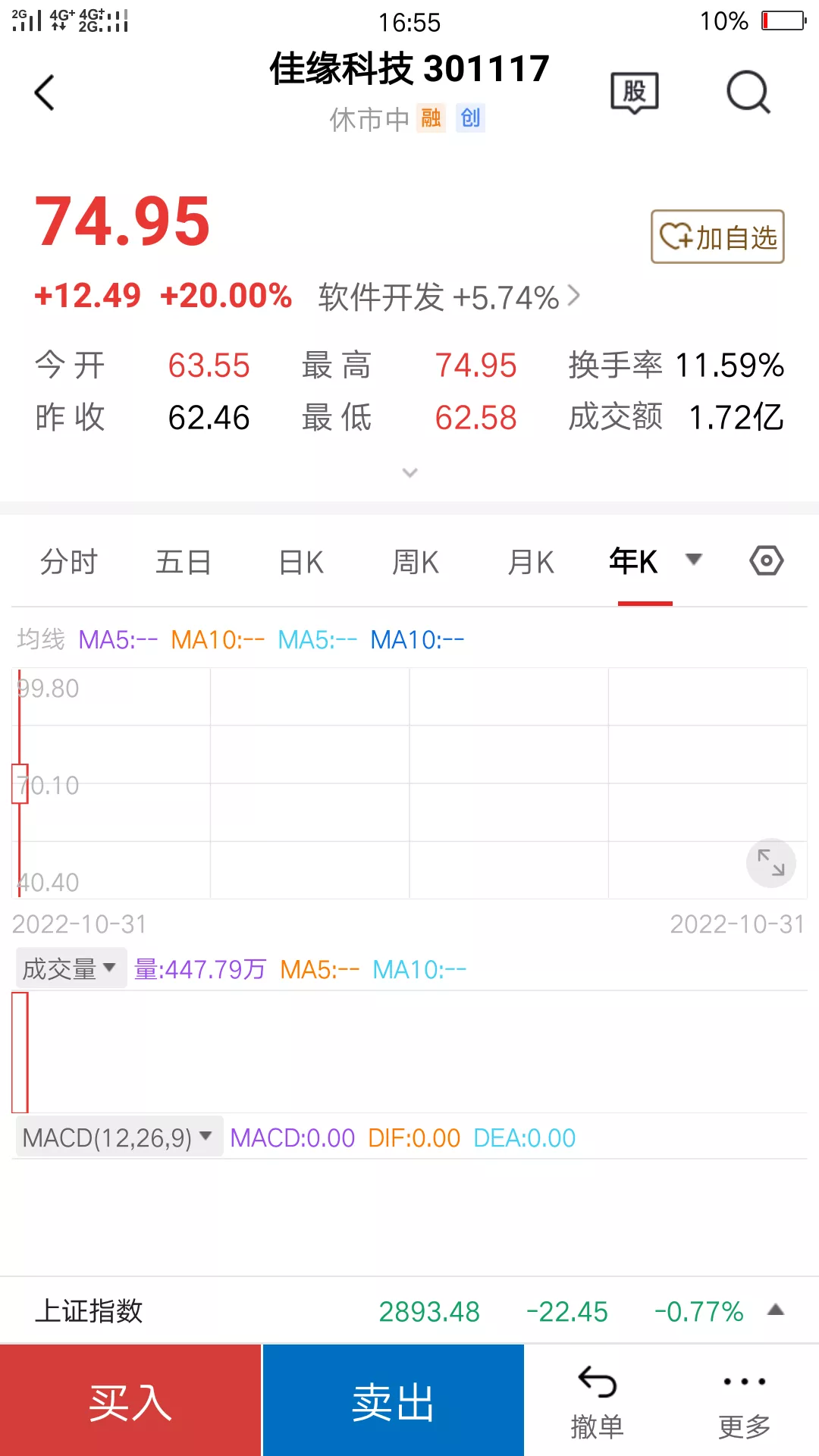Open the 股 stock comment icon
The image size is (819, 1456).
click(x=635, y=93)
